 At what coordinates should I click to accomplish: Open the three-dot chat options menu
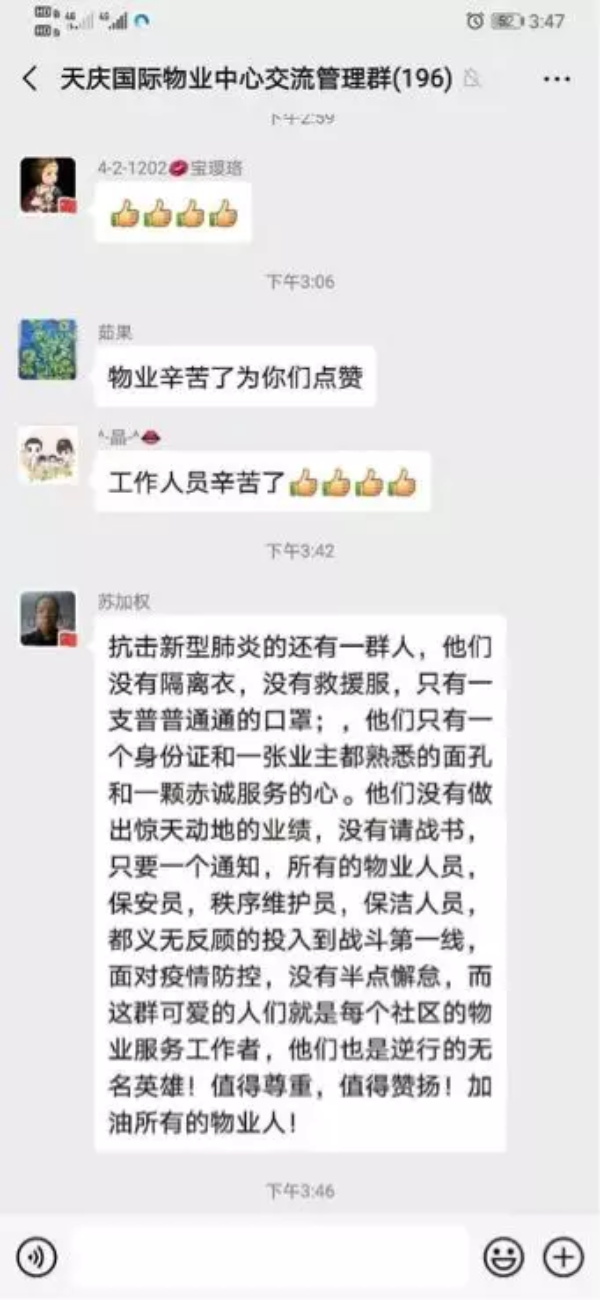(557, 78)
